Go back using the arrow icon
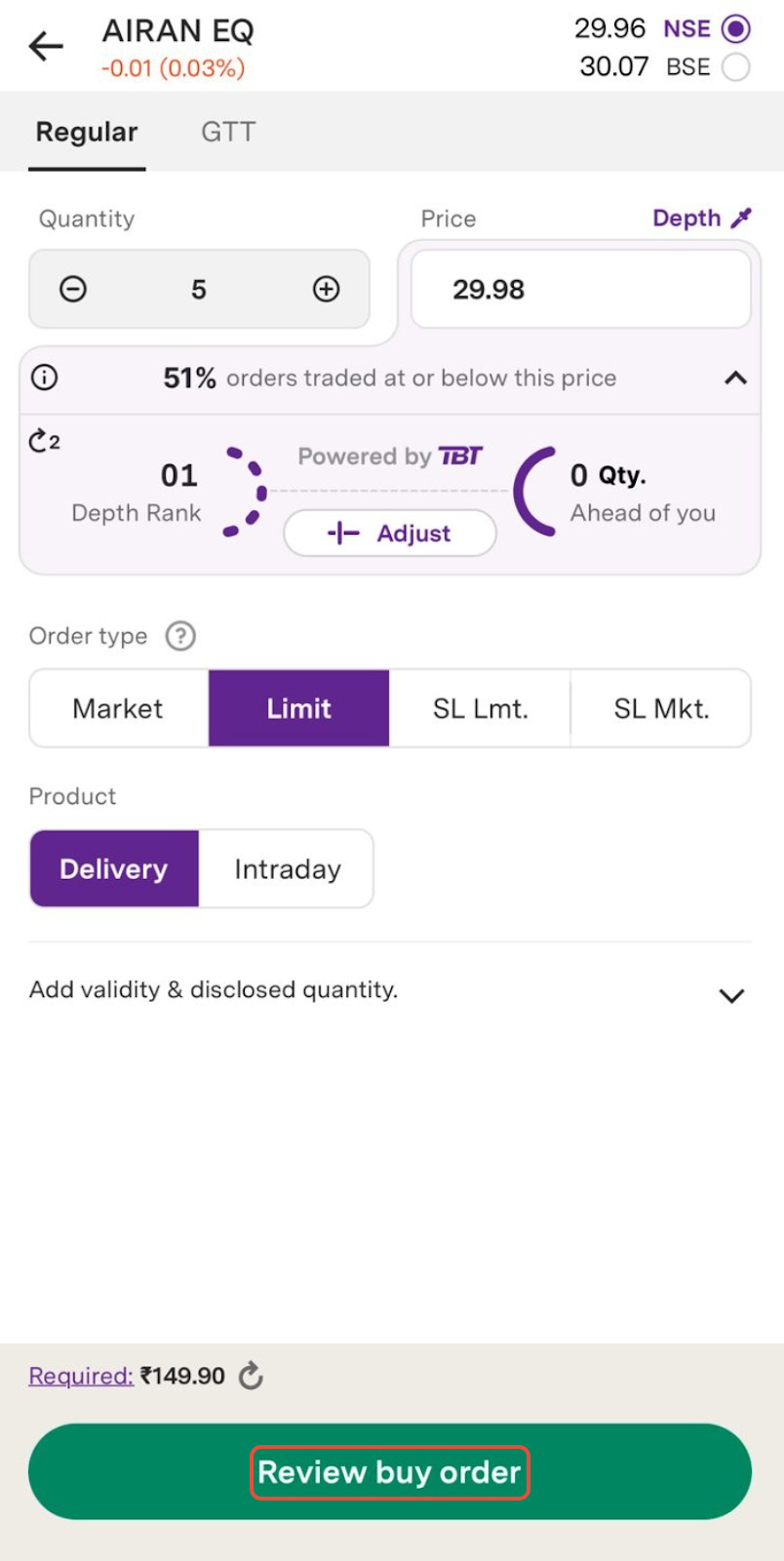The width and height of the screenshot is (784, 1561). point(46,46)
